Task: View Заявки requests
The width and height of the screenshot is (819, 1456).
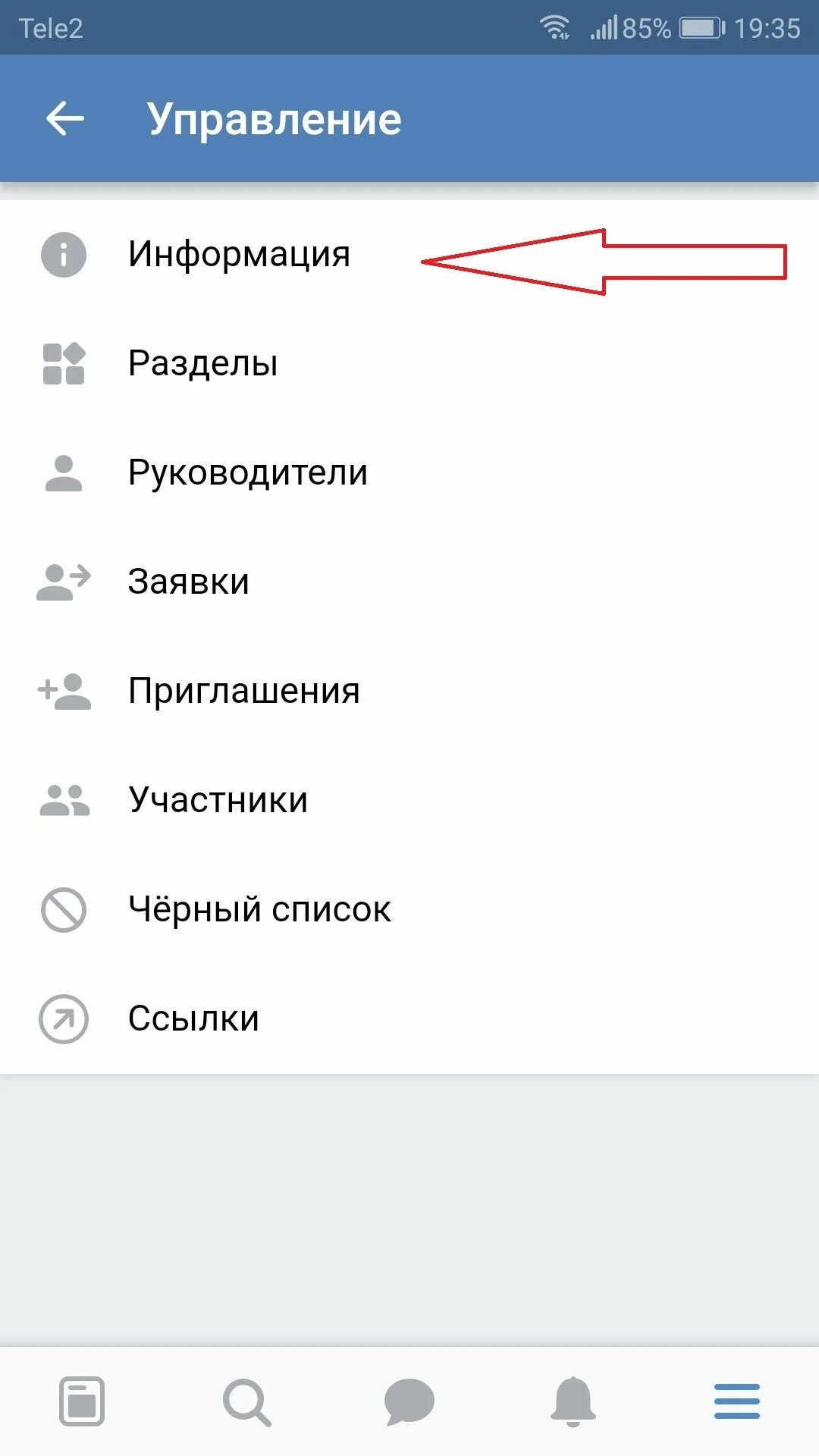Action: tap(188, 582)
